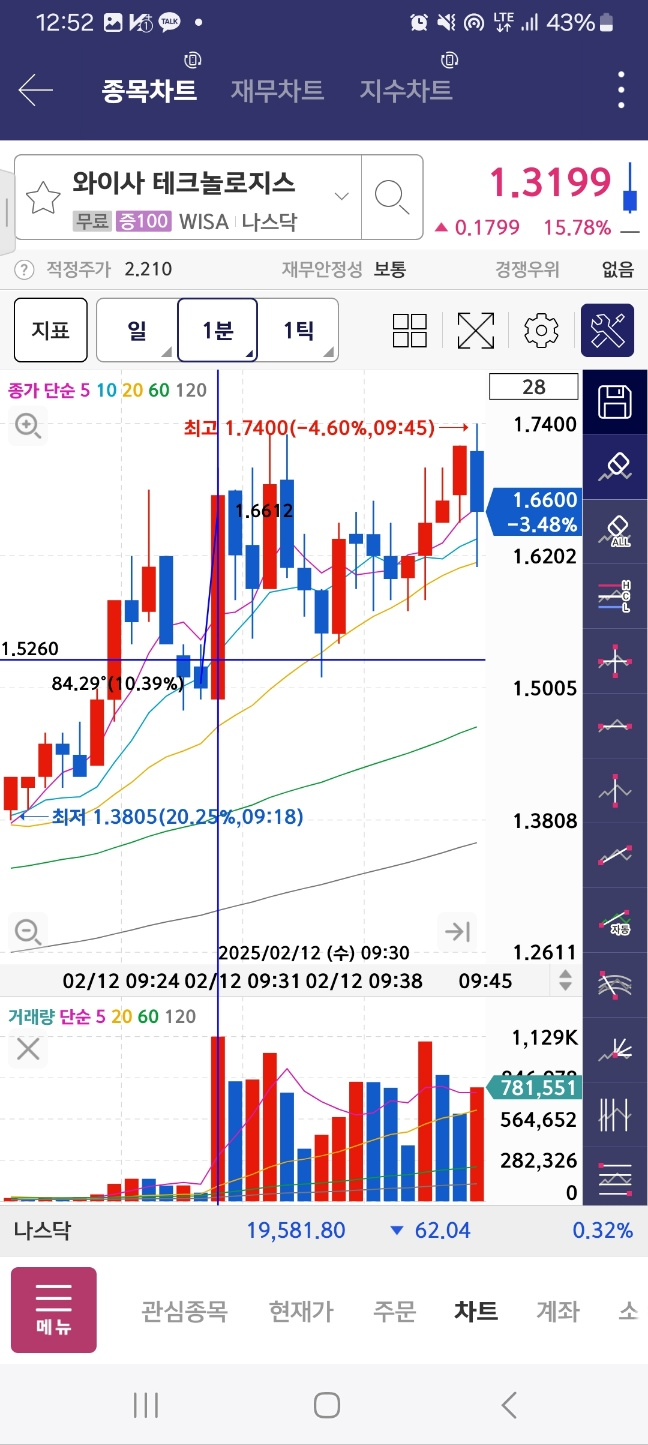Image resolution: width=648 pixels, height=1445 pixels.
Task: Open the stock search magnifier
Action: pyautogui.click(x=391, y=197)
